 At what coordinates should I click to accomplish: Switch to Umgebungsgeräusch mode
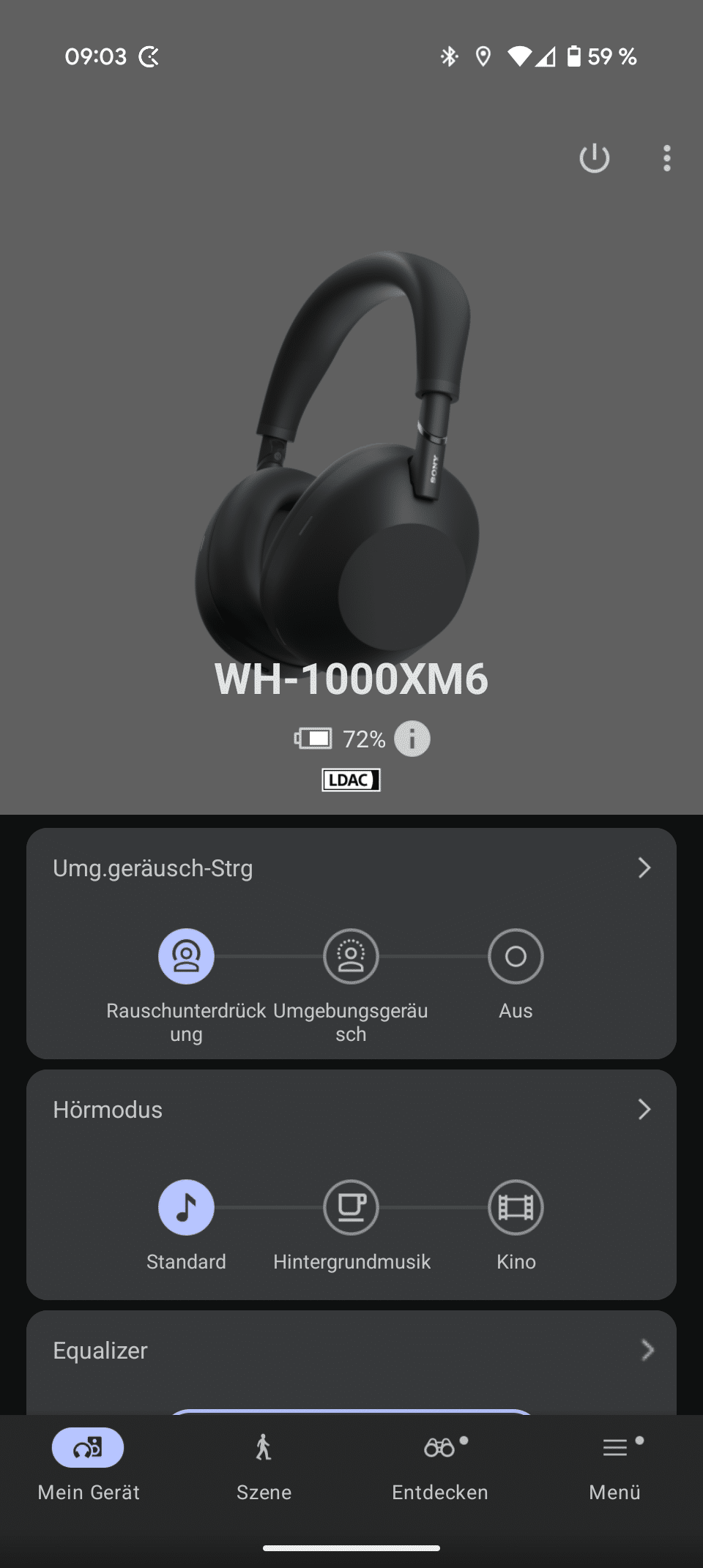pos(351,956)
